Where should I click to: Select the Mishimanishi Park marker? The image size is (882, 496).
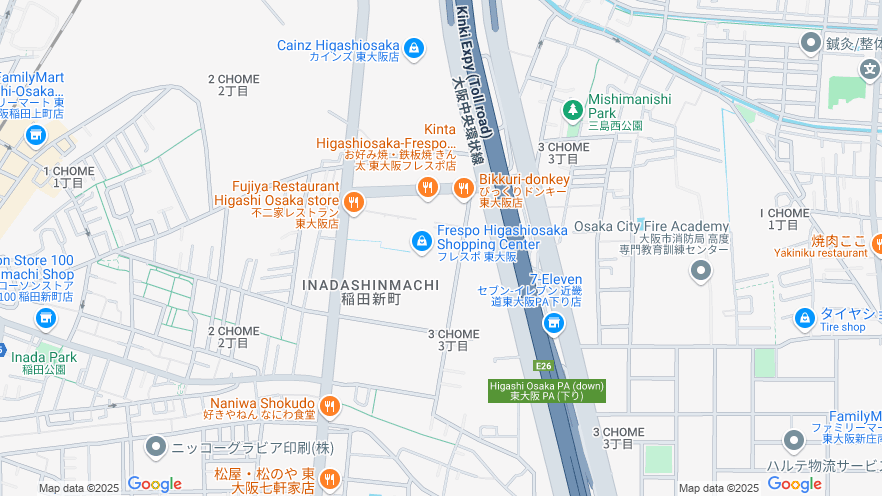(x=573, y=110)
